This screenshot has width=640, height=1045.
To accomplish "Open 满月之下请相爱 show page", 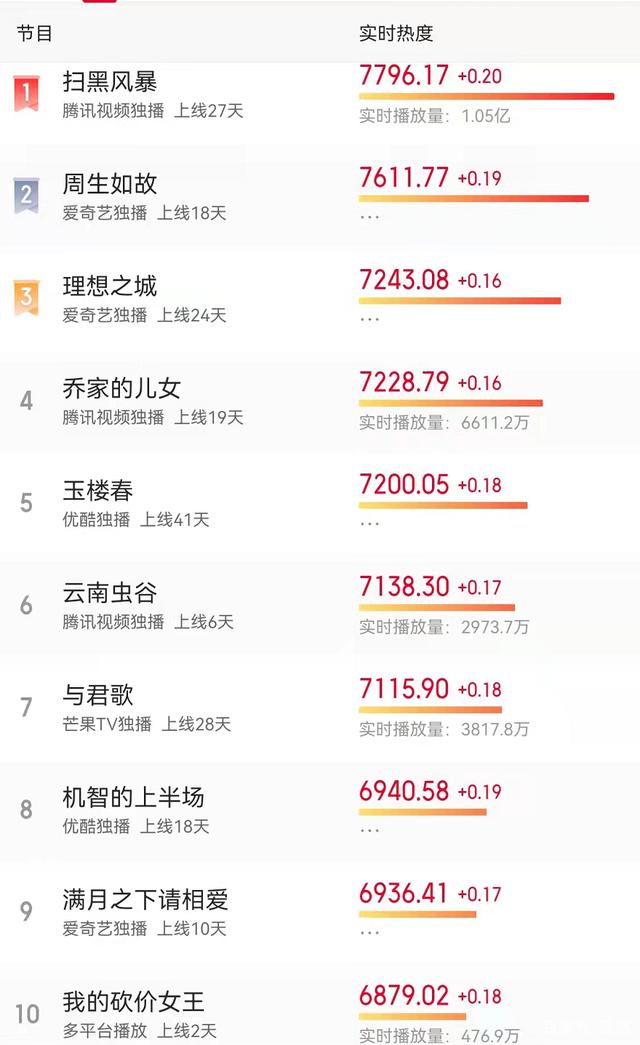I will point(145,900).
